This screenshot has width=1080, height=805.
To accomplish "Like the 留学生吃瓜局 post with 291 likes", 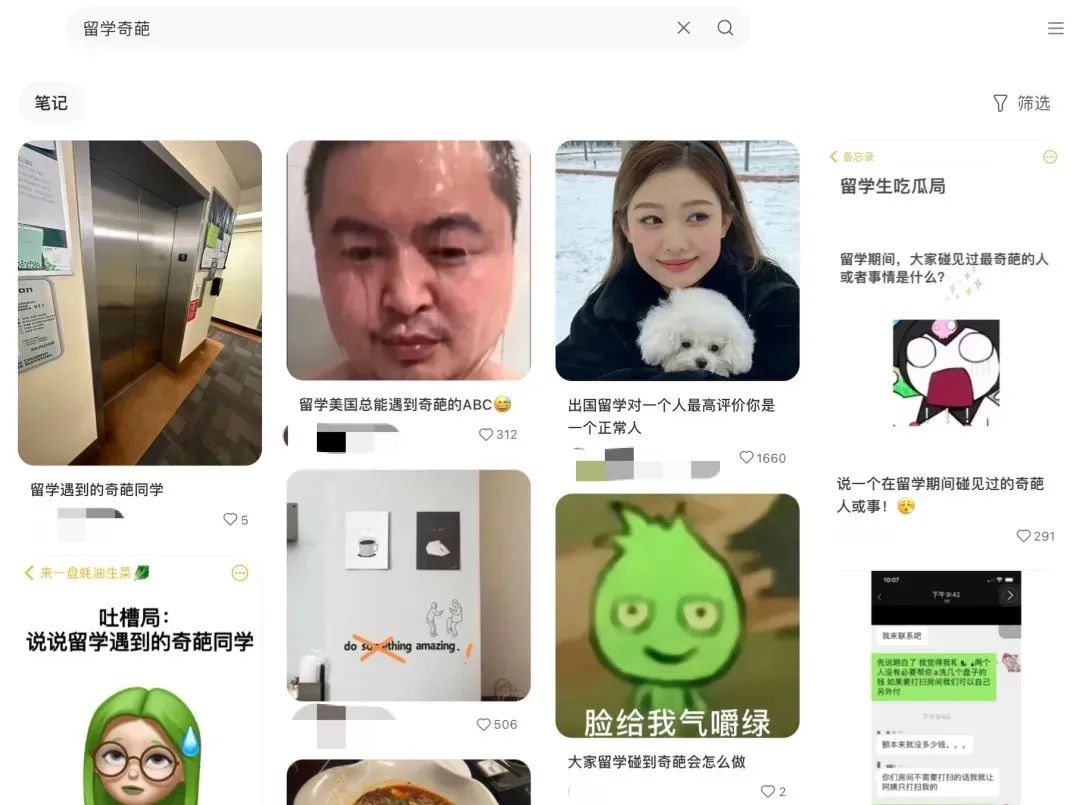I will point(1023,536).
